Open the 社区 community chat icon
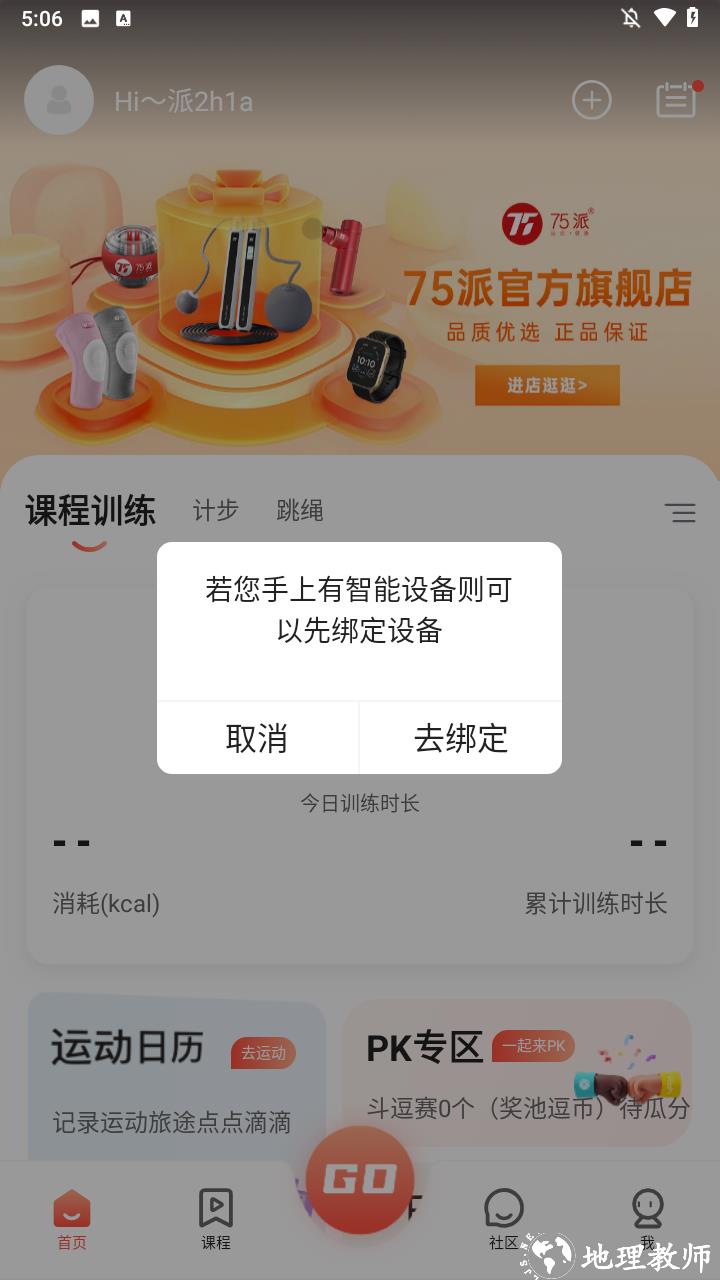The image size is (720, 1280). pyautogui.click(x=504, y=1216)
